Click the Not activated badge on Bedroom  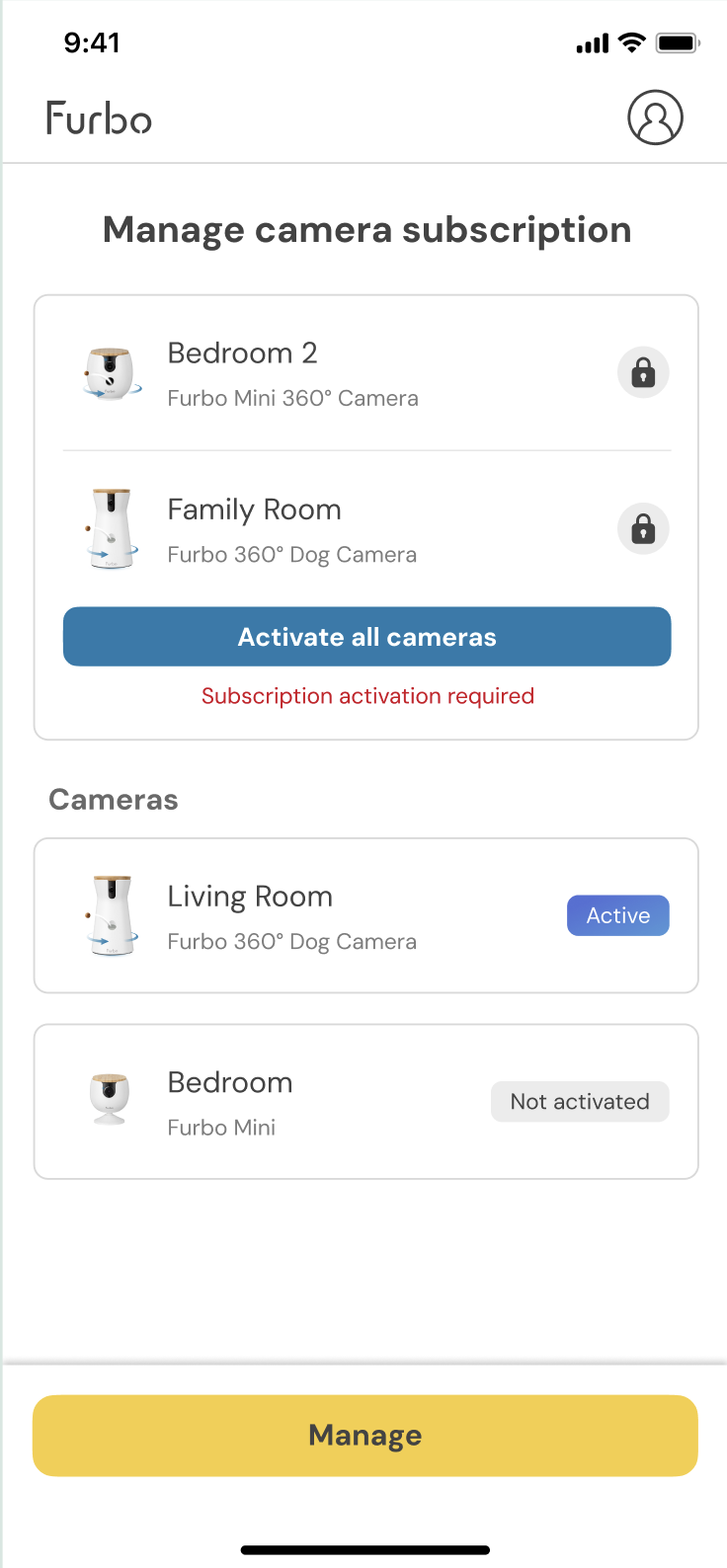point(580,1101)
